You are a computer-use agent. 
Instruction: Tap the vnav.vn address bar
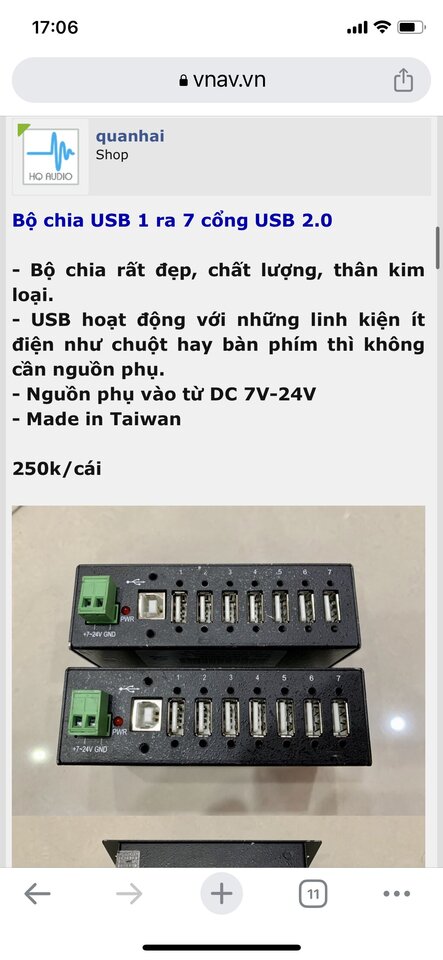(x=222, y=80)
